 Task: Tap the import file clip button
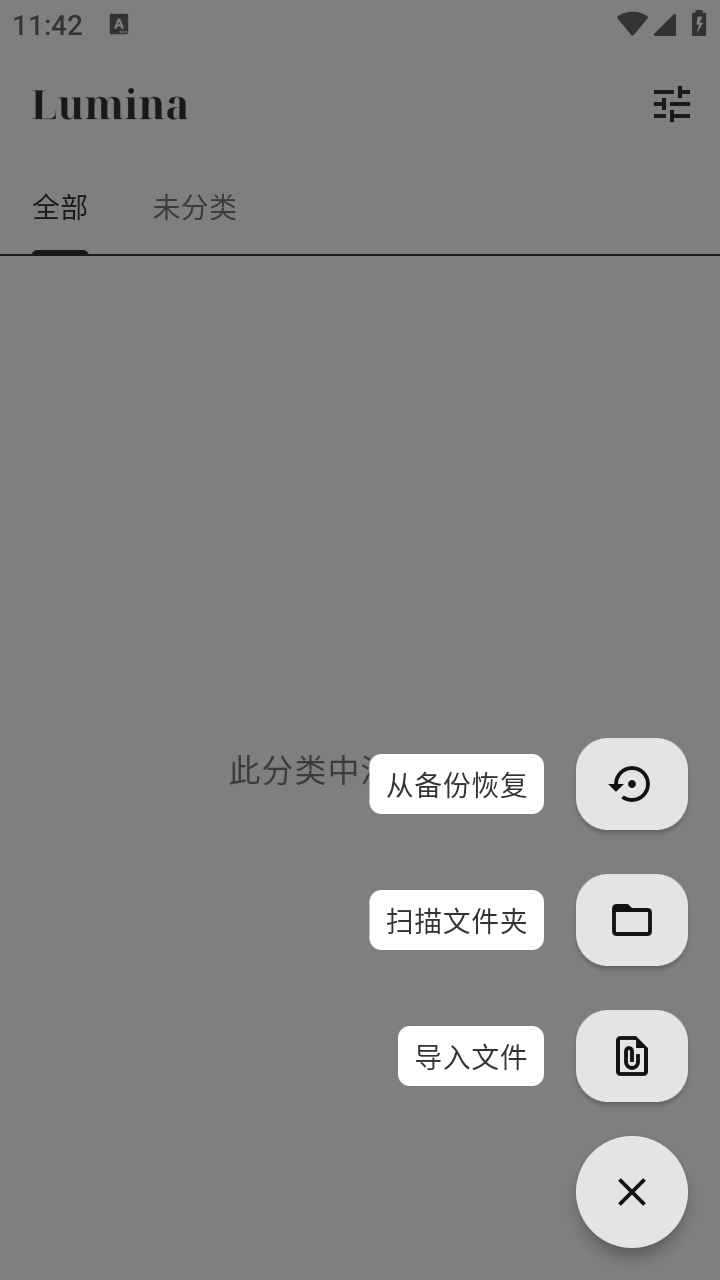coord(631,1056)
